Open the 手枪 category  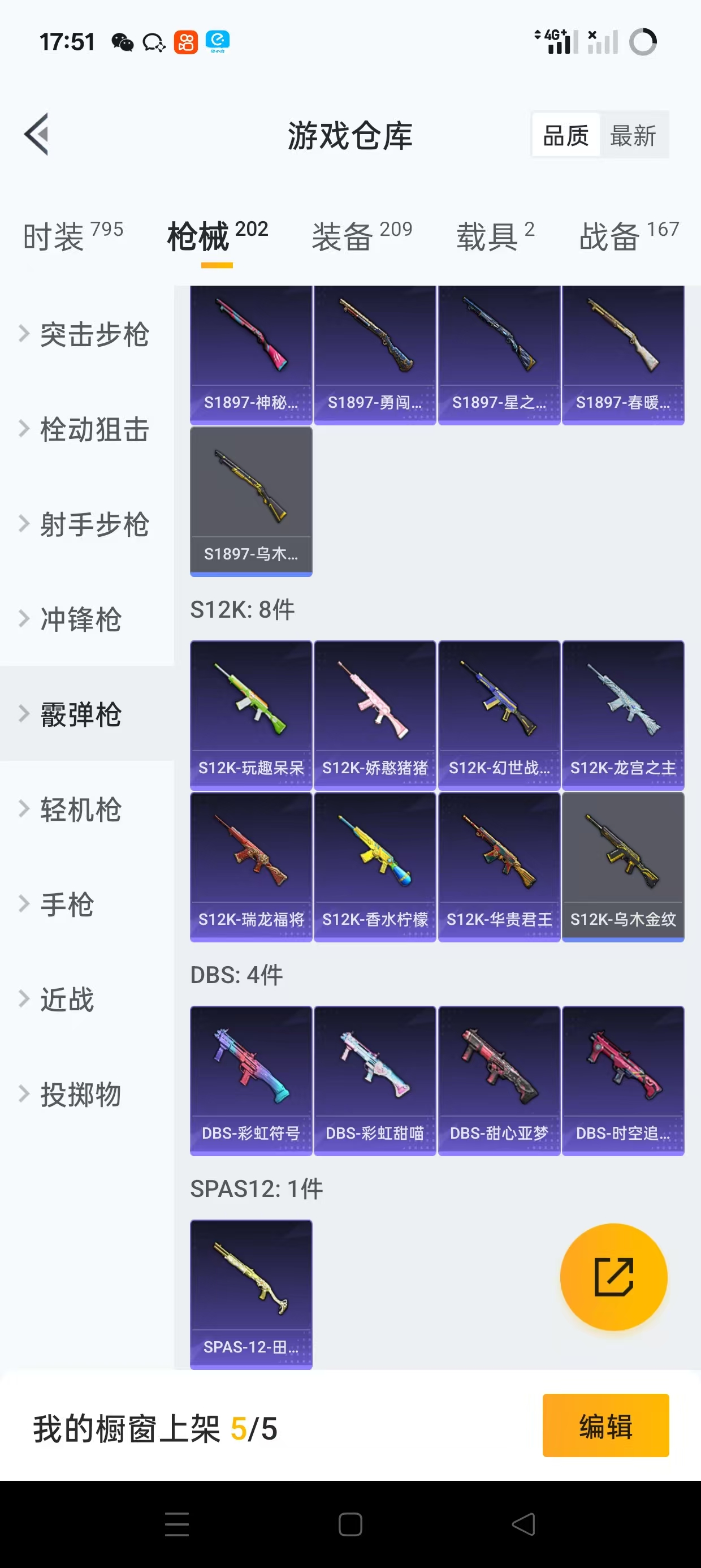coord(67,904)
